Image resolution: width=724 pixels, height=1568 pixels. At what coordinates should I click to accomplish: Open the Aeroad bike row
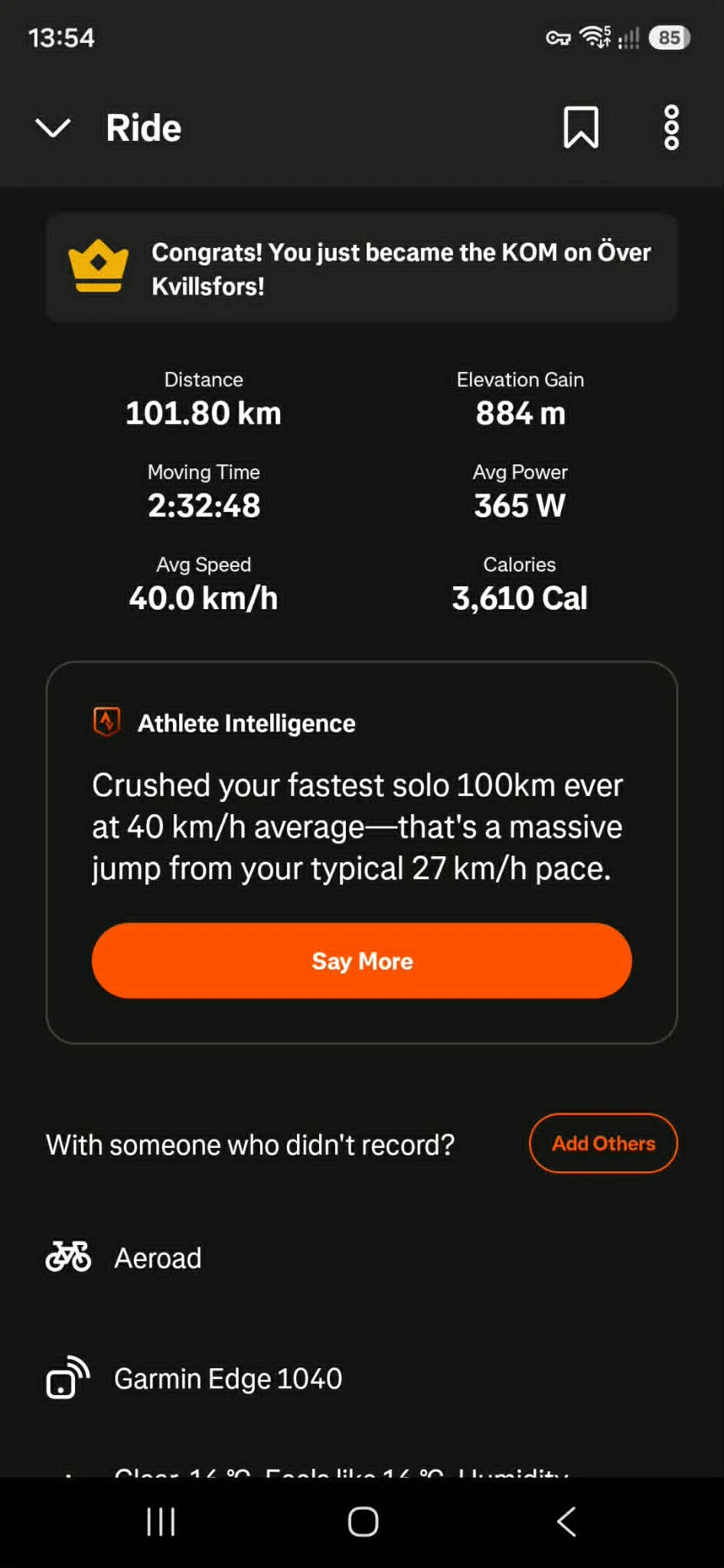pos(361,1257)
